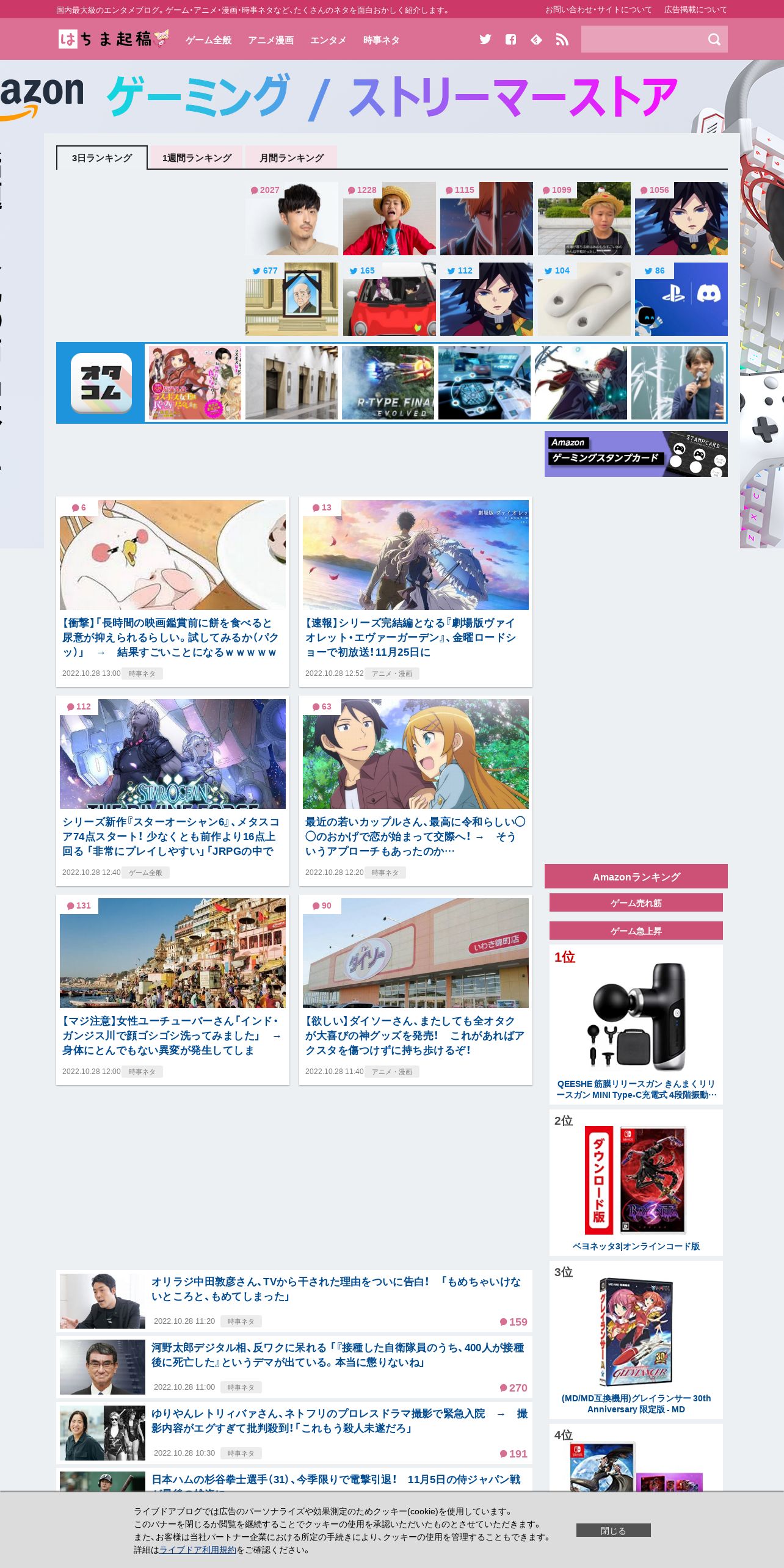The width and height of the screenshot is (784, 1568).
Task: Switch to 1週間ランキング tab
Action: click(x=197, y=158)
